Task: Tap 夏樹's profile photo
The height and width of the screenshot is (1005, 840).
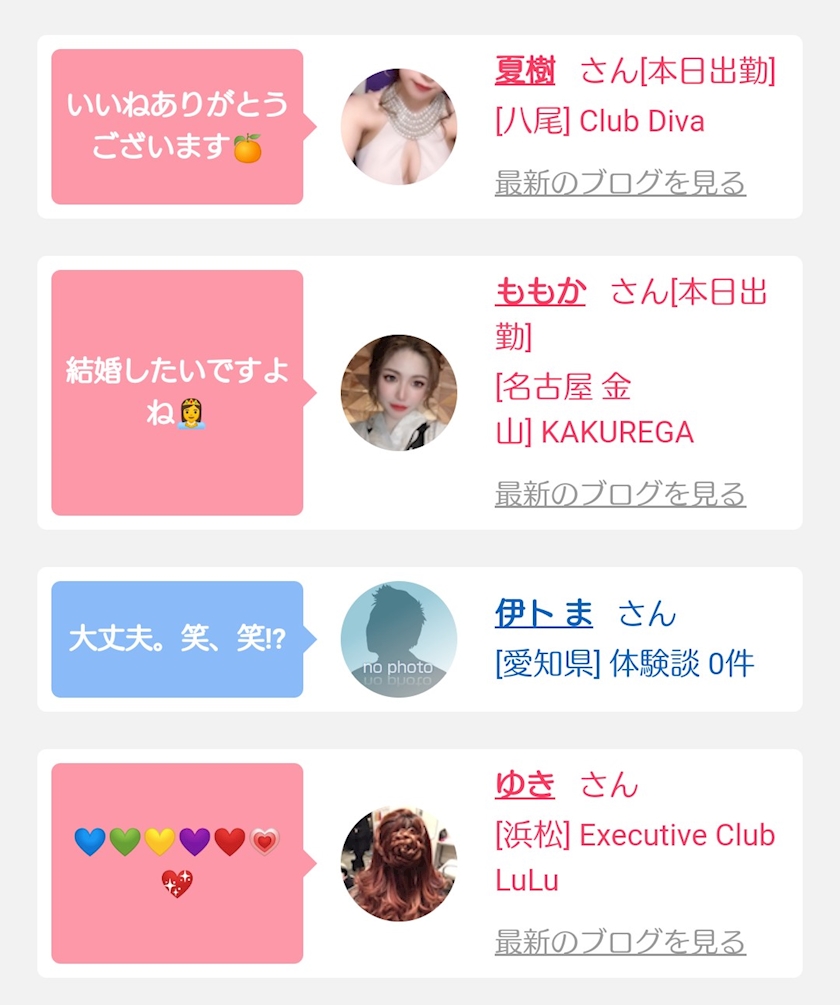Action: [x=398, y=127]
